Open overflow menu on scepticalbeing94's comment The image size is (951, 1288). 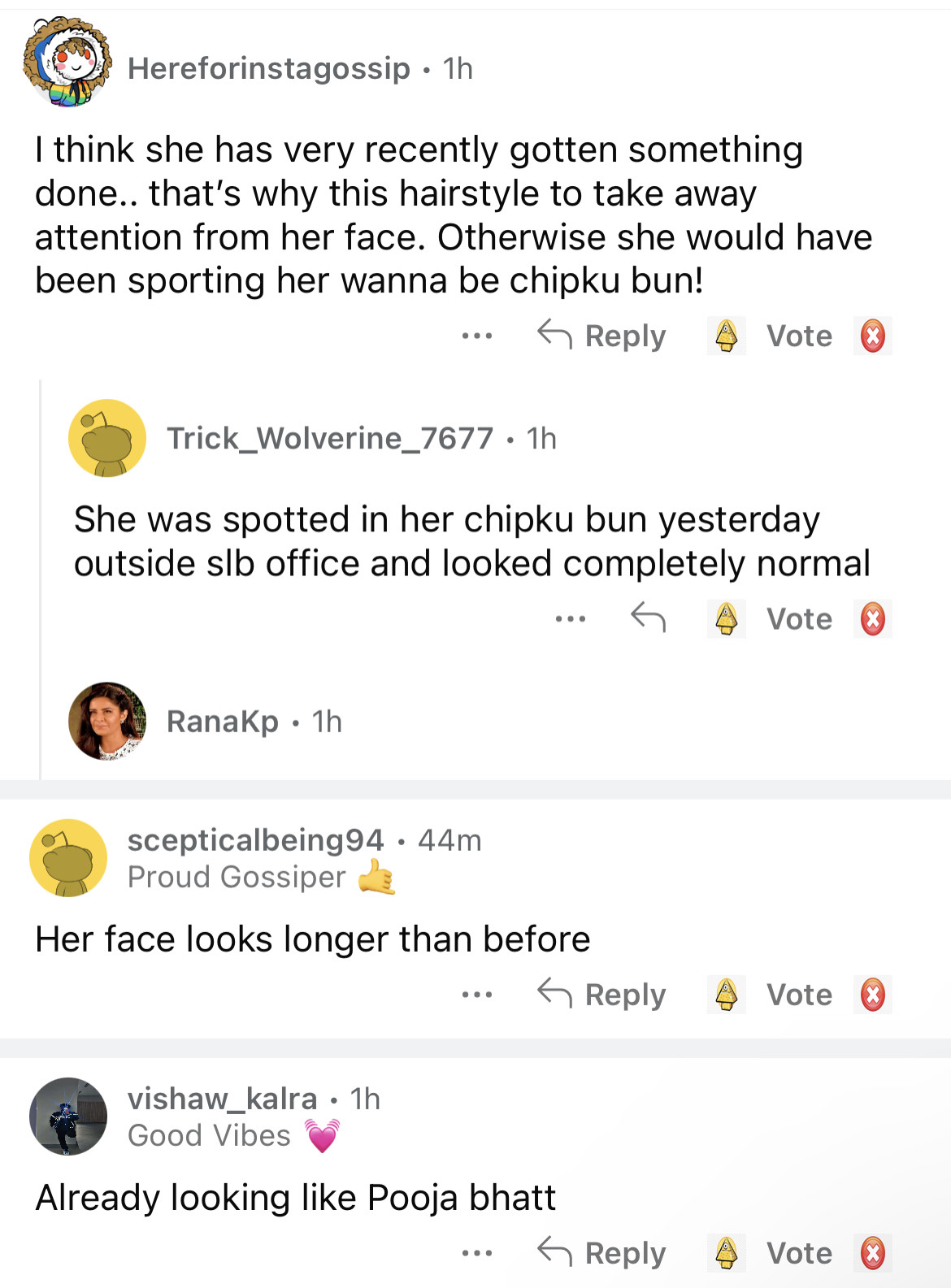click(x=477, y=995)
